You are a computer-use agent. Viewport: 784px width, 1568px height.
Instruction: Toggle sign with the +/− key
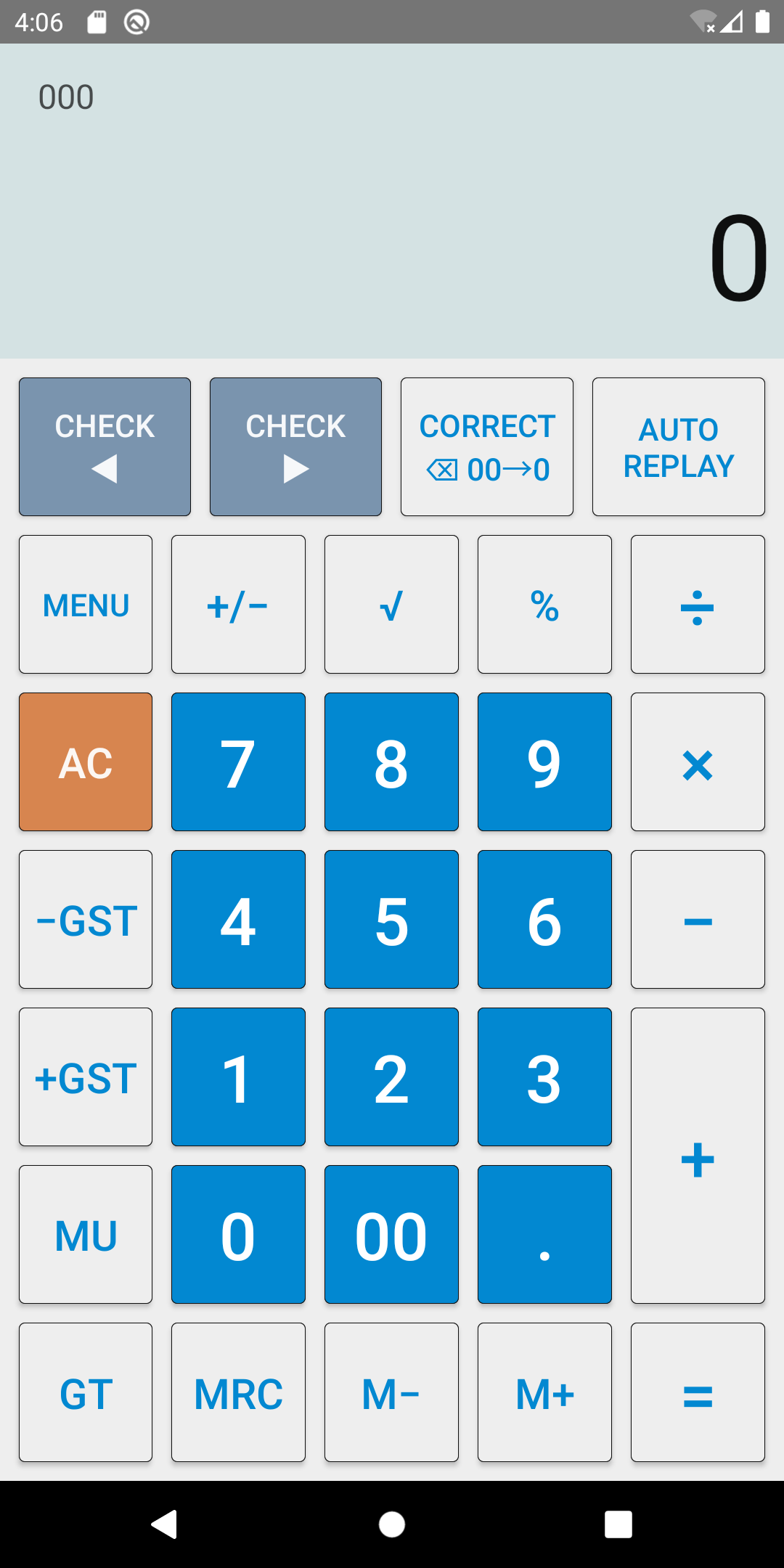tap(238, 604)
